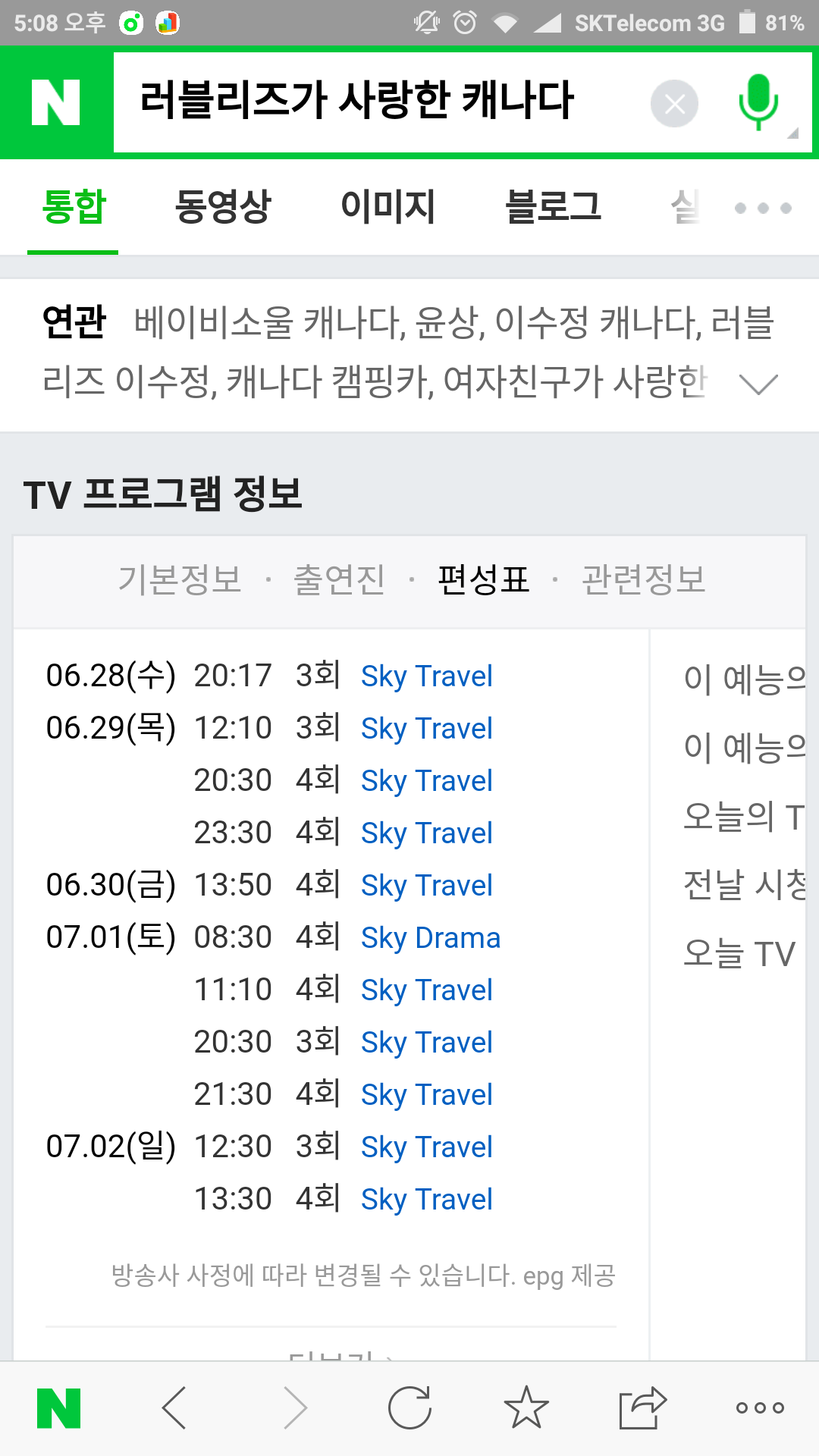The height and width of the screenshot is (1456, 819).
Task: Clear the search text with X button
Action: (674, 103)
